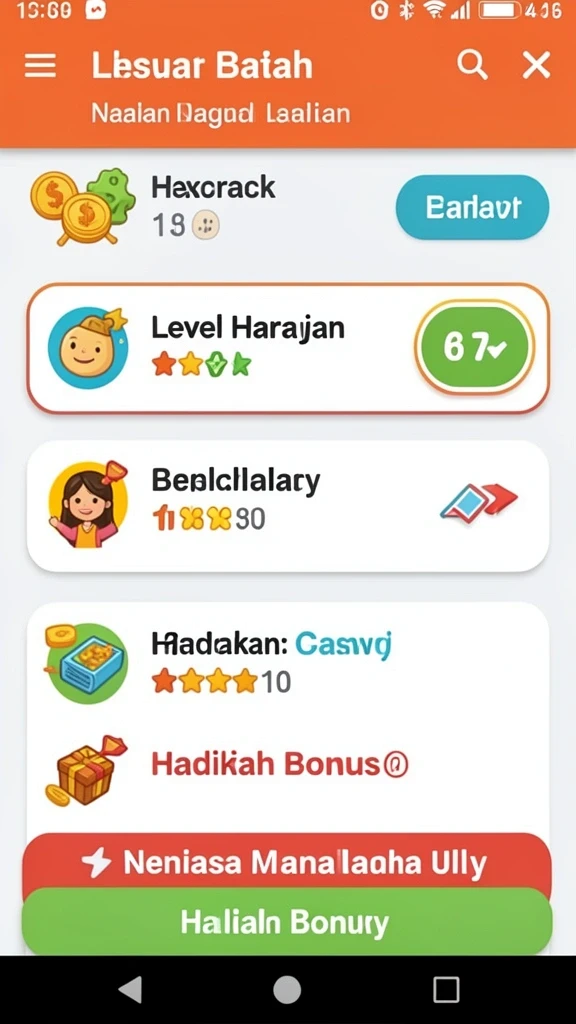576x1024 pixels.
Task: Go to the system home screen
Action: [287, 989]
